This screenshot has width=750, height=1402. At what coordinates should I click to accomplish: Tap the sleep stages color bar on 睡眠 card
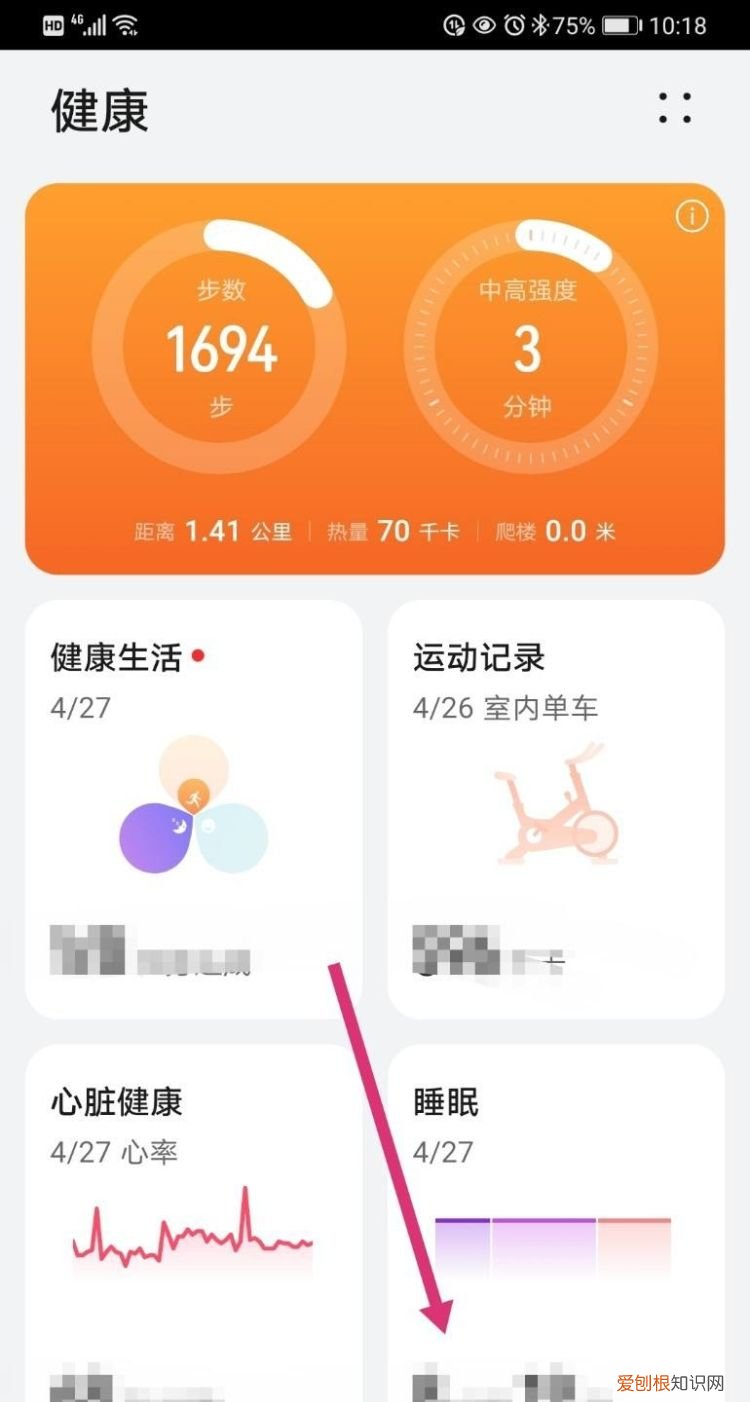[x=551, y=1240]
